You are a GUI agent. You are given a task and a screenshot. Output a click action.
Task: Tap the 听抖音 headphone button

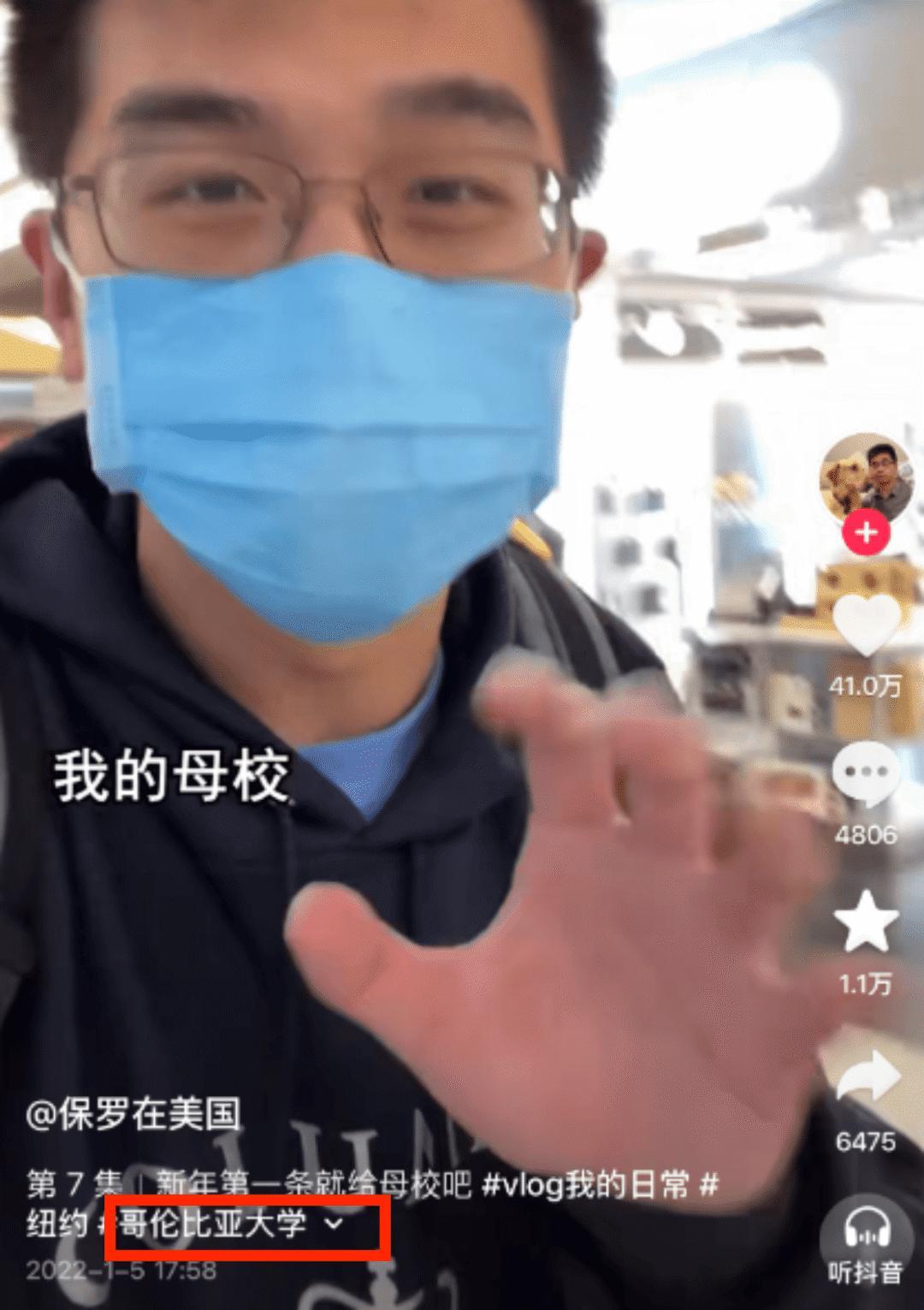click(866, 1233)
